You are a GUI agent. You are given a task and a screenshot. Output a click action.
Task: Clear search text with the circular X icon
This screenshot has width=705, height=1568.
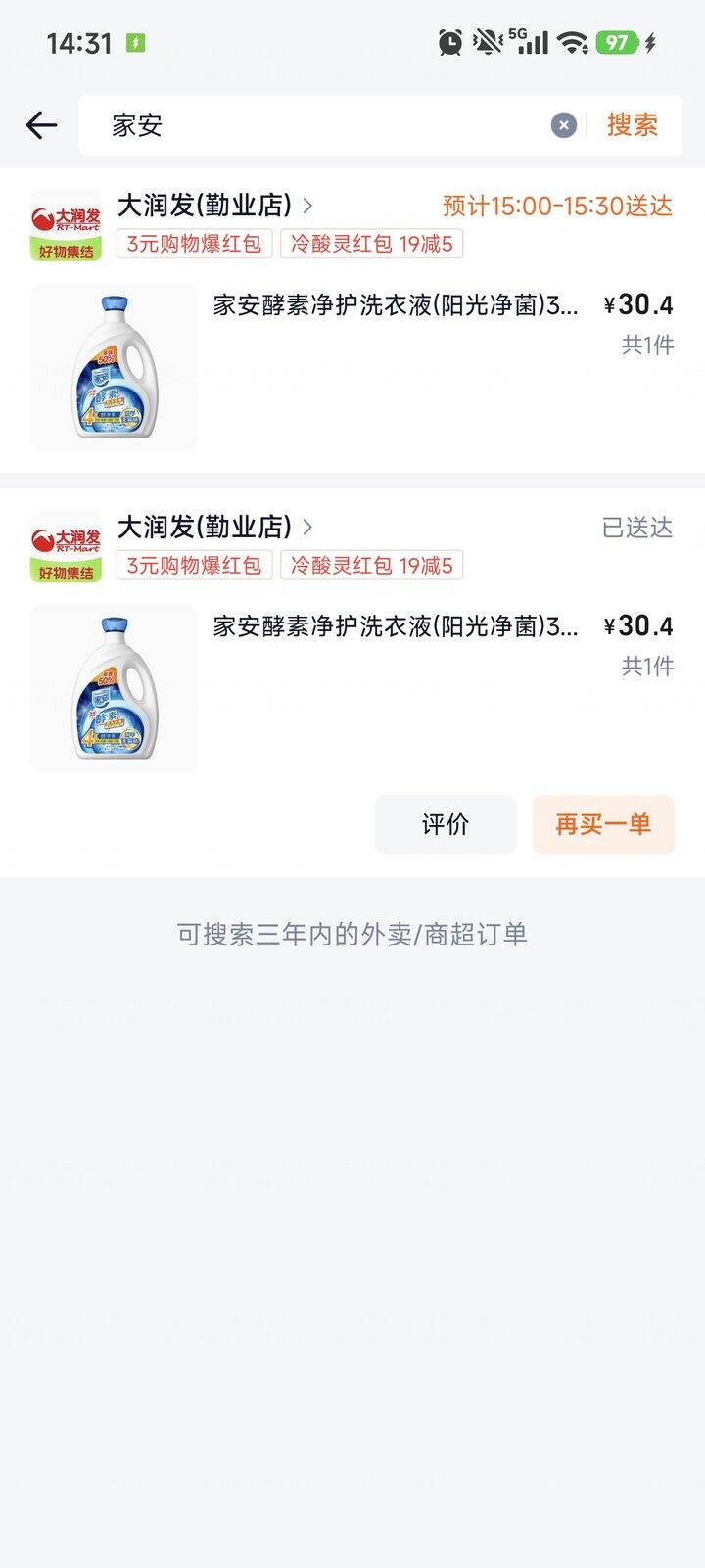point(563,124)
